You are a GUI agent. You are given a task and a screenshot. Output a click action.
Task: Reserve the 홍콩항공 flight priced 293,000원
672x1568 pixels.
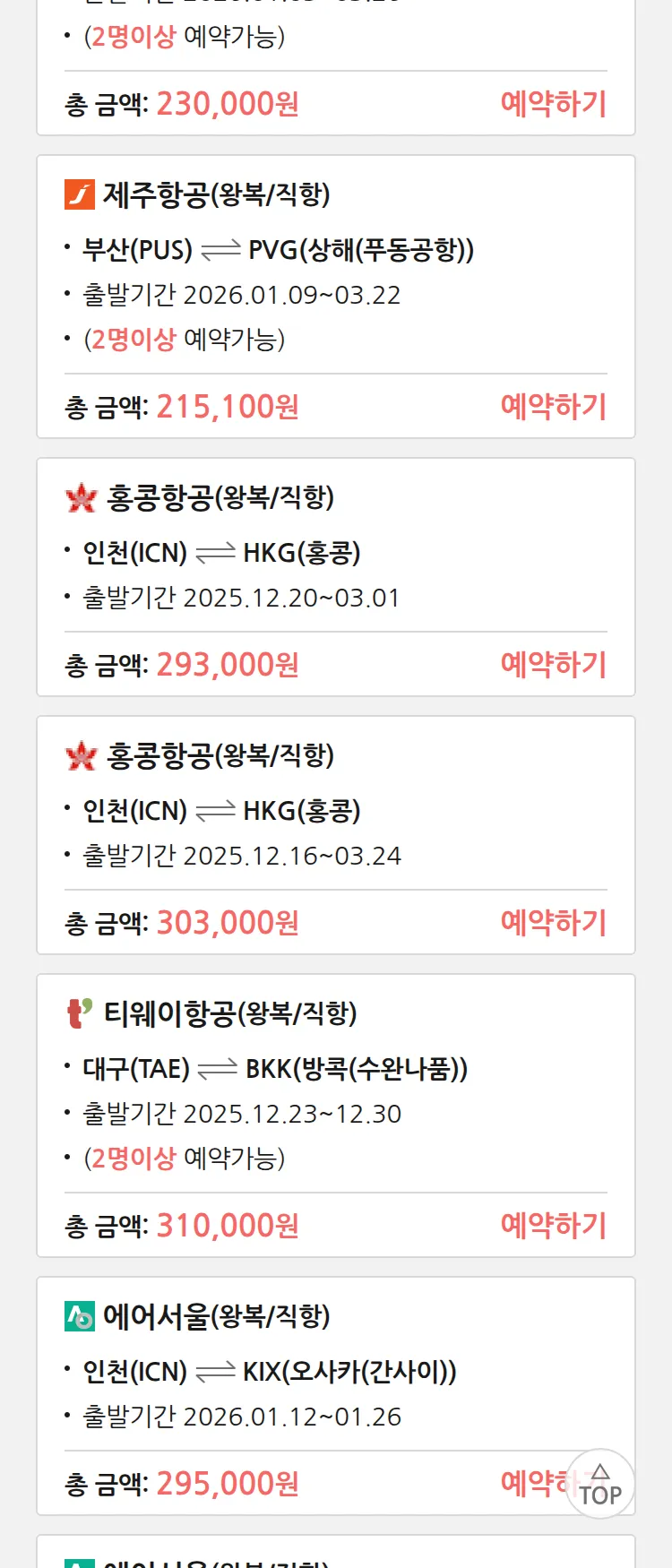553,665
